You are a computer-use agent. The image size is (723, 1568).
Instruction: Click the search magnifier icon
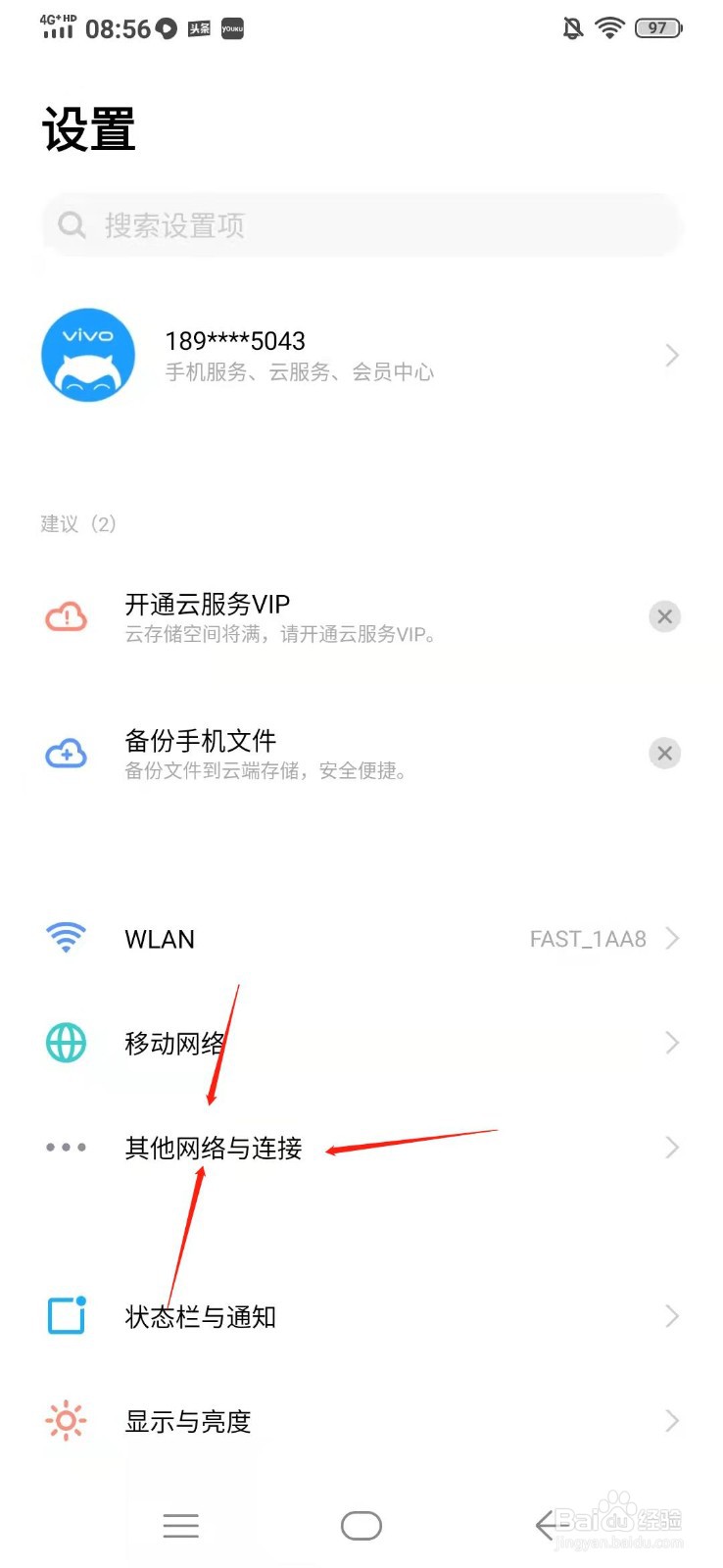pyautogui.click(x=72, y=225)
